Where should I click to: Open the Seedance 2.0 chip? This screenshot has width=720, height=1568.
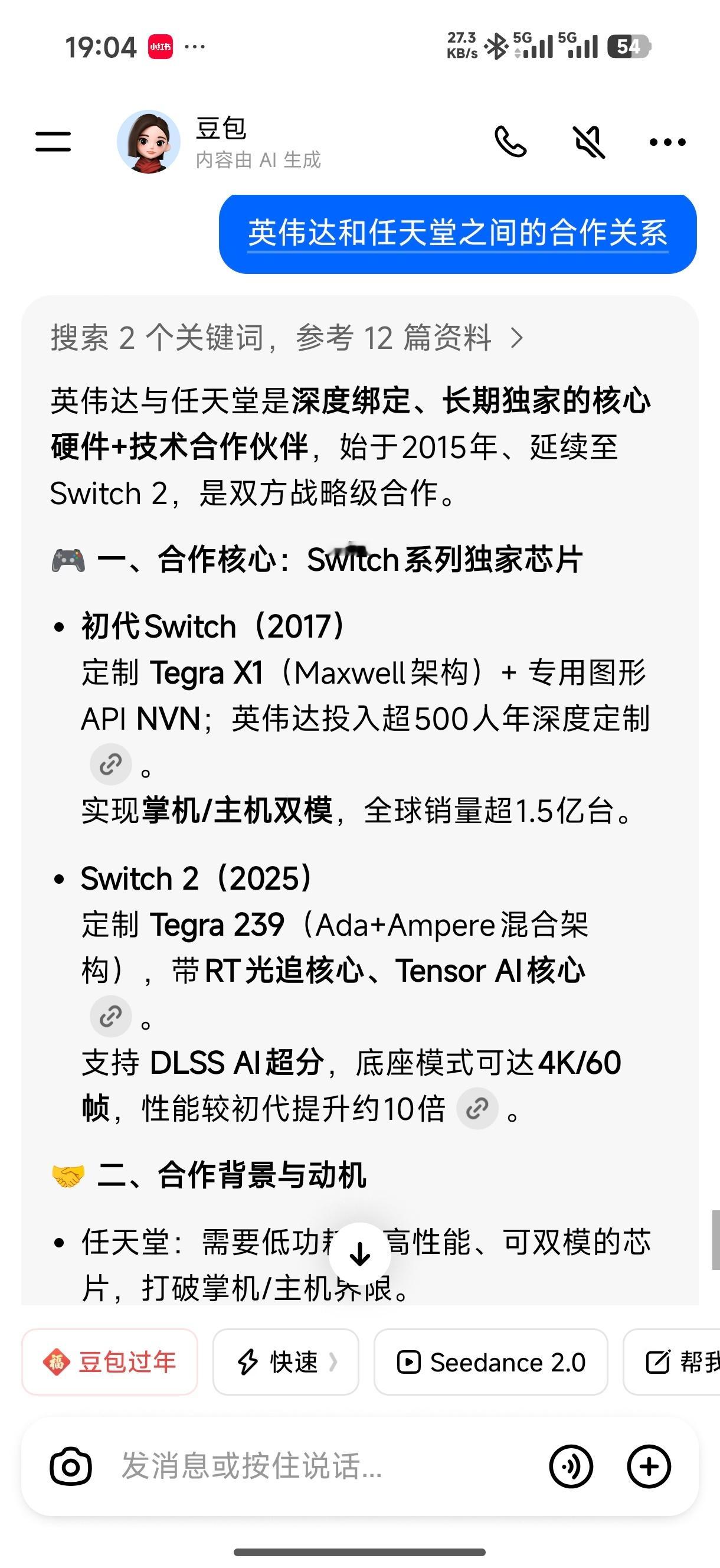[490, 1361]
